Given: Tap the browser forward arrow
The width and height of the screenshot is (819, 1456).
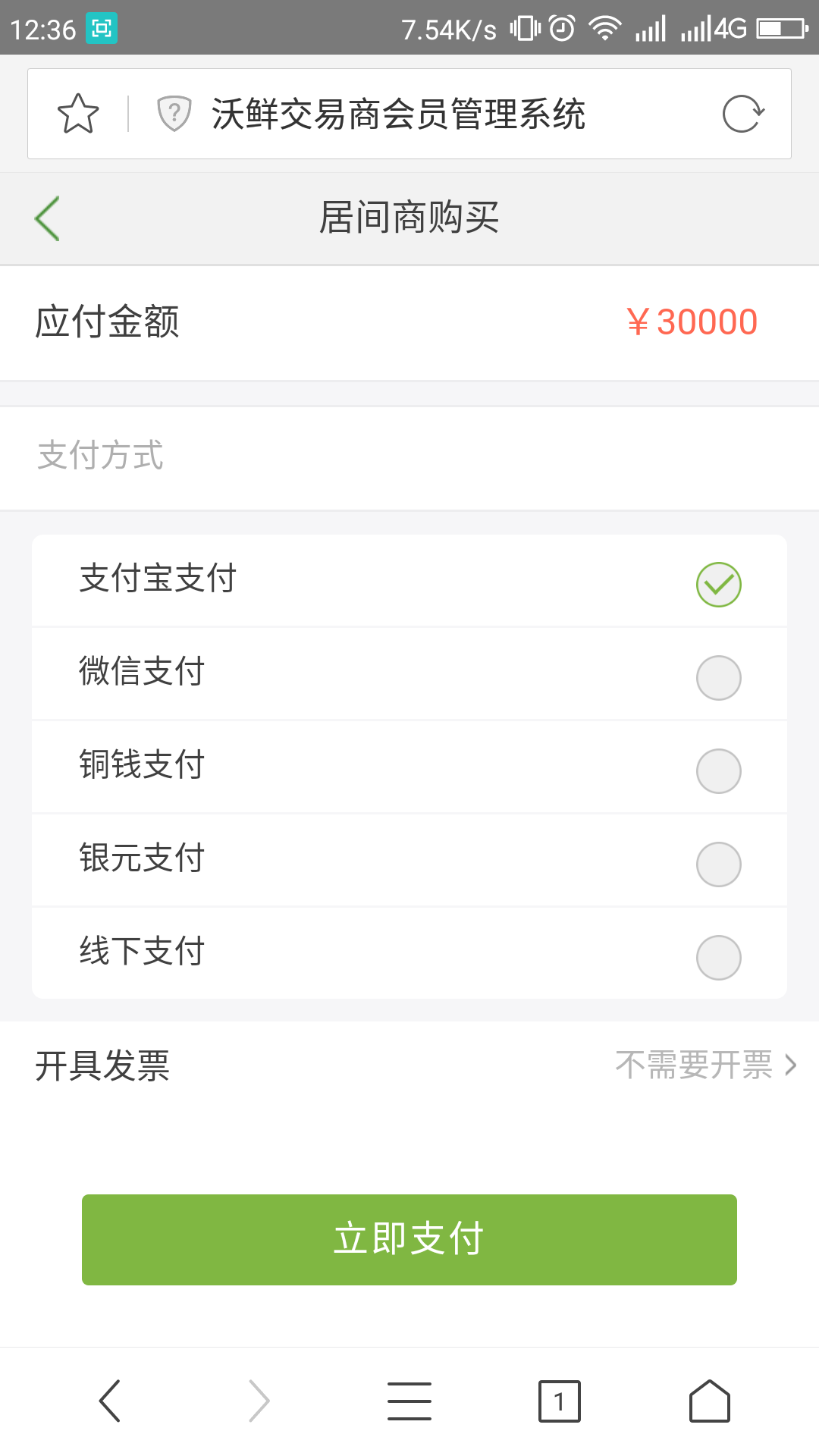Looking at the screenshot, I should [x=259, y=1401].
